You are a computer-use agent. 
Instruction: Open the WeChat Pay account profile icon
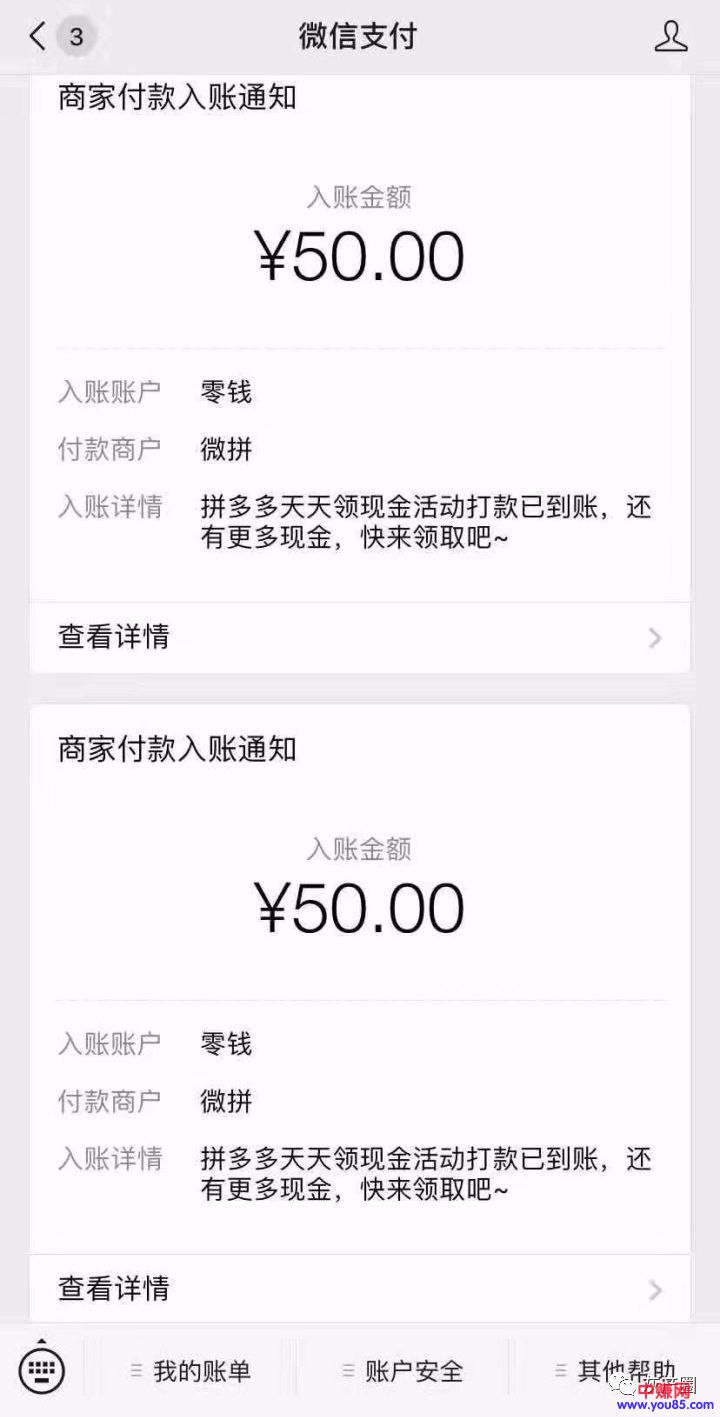pyautogui.click(x=670, y=37)
